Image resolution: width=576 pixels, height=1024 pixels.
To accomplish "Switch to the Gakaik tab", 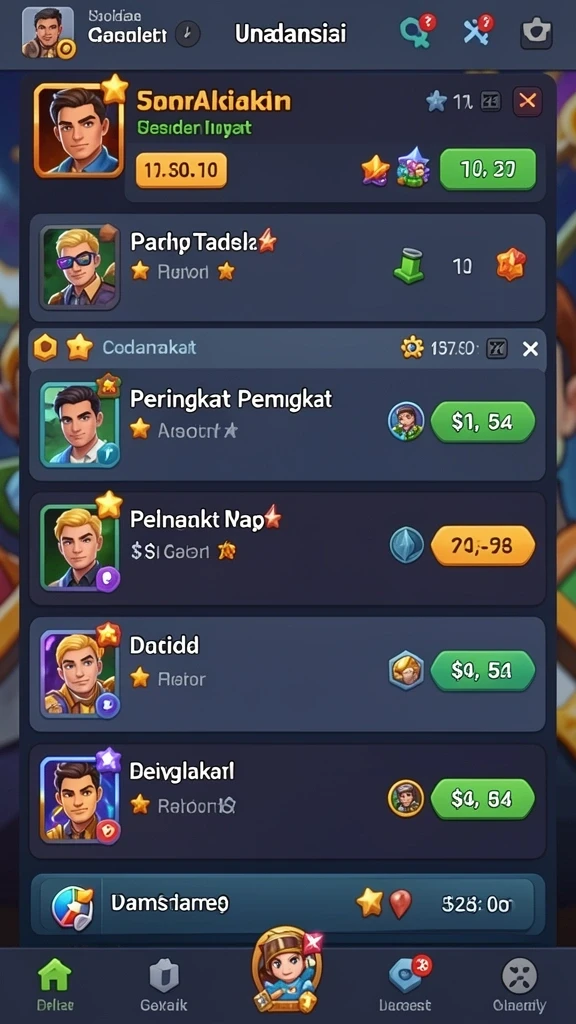I will pos(164,985).
